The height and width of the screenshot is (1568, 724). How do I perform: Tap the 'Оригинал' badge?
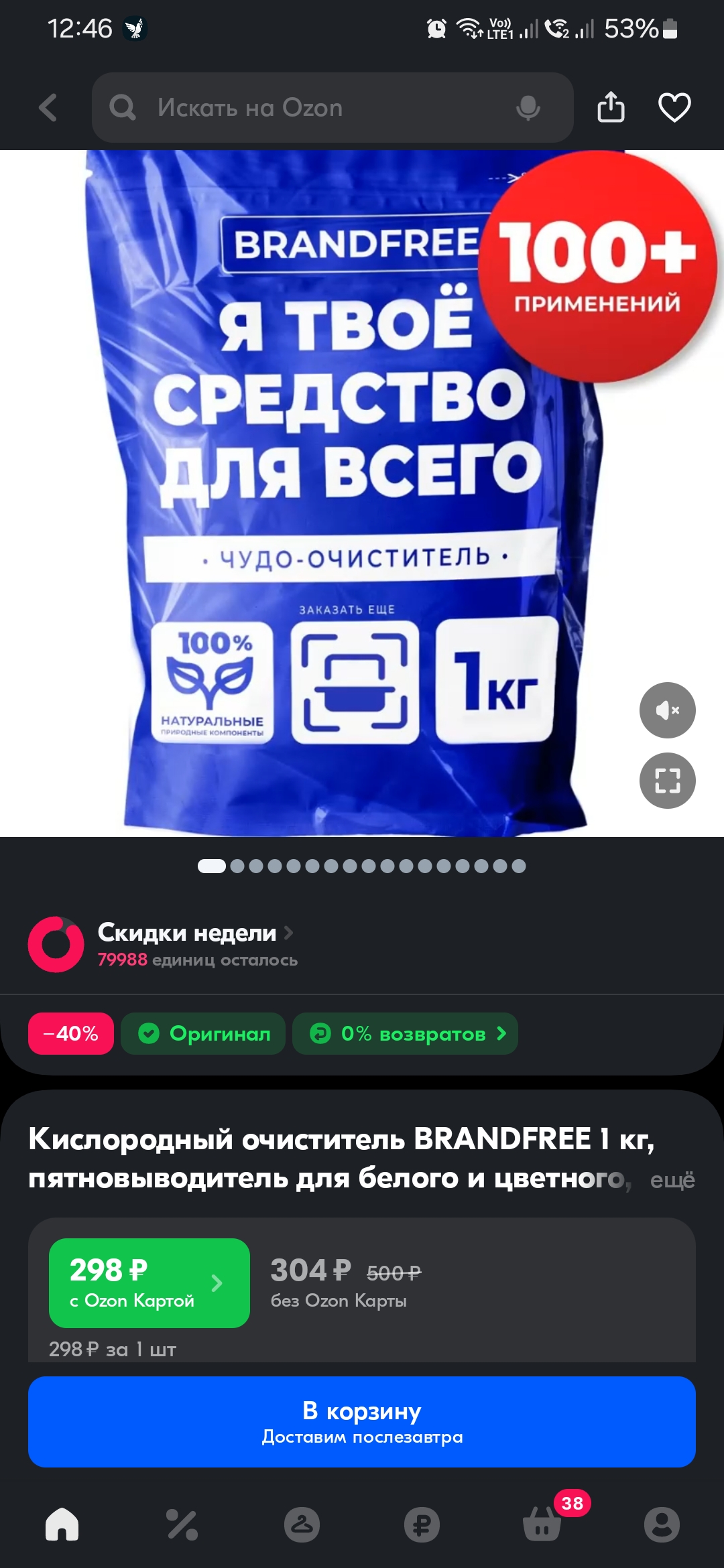(x=203, y=1033)
